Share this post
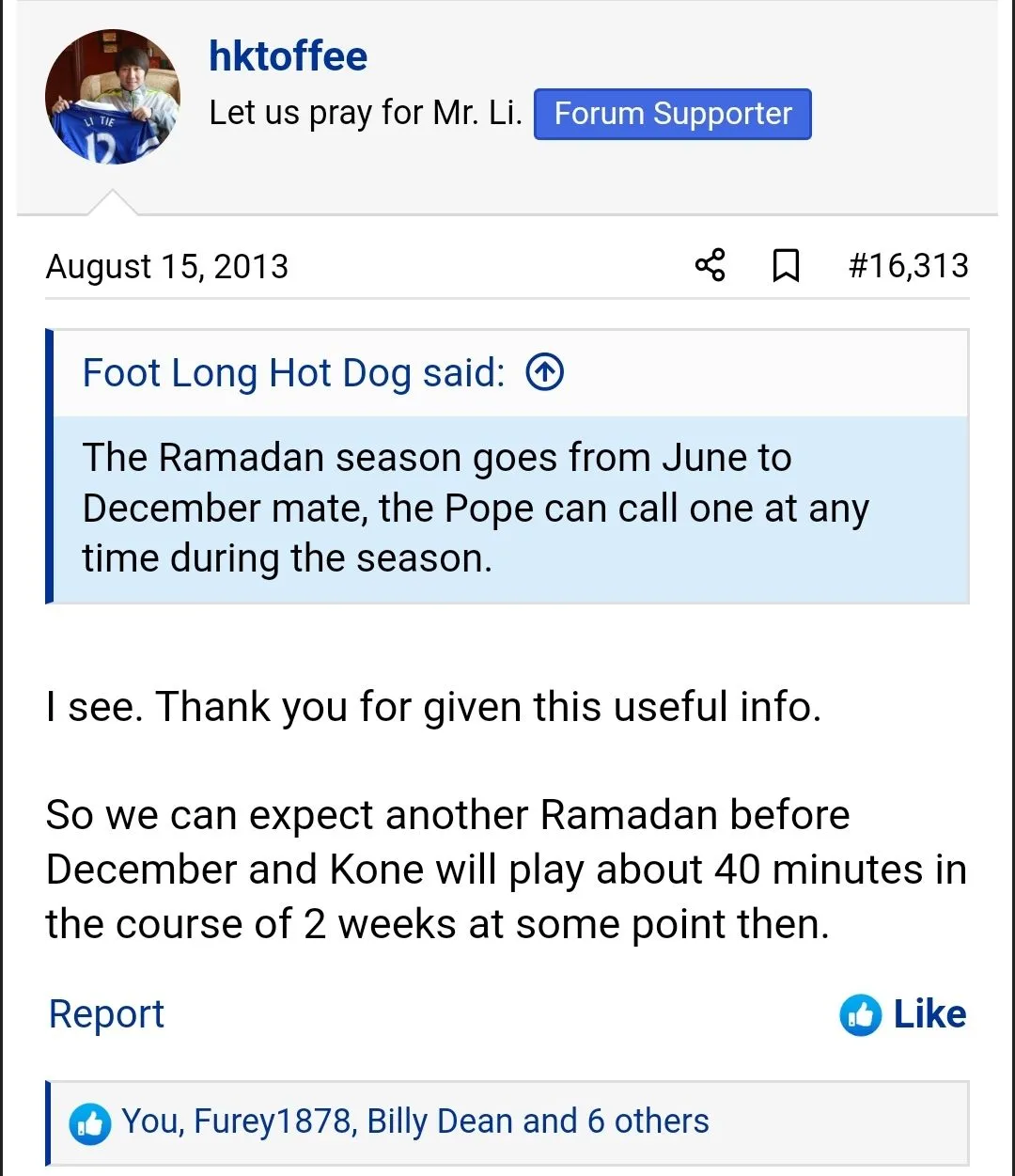This screenshot has width=1015, height=1176. coord(710,265)
